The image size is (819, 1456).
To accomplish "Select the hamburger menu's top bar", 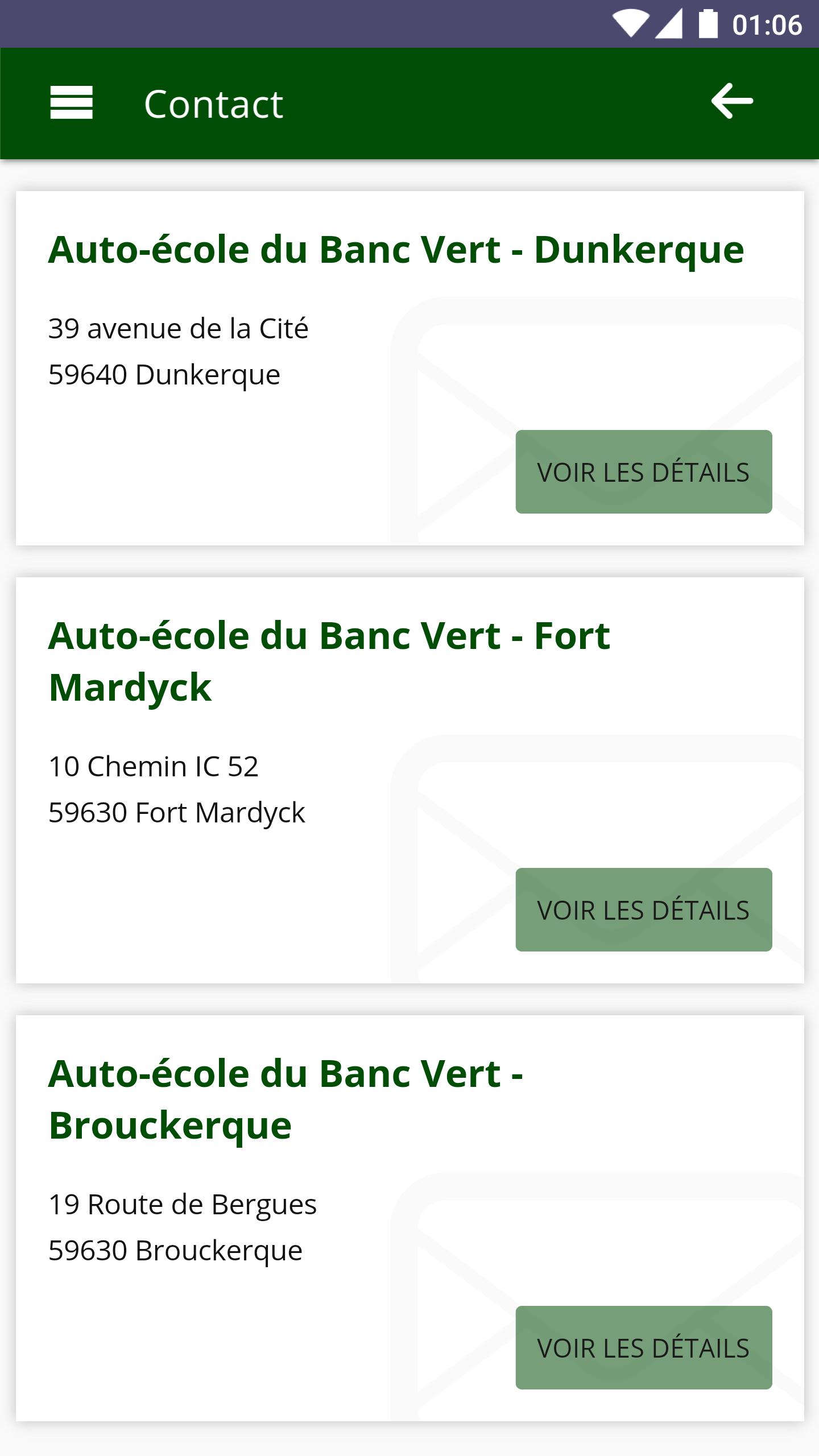I will (x=72, y=90).
